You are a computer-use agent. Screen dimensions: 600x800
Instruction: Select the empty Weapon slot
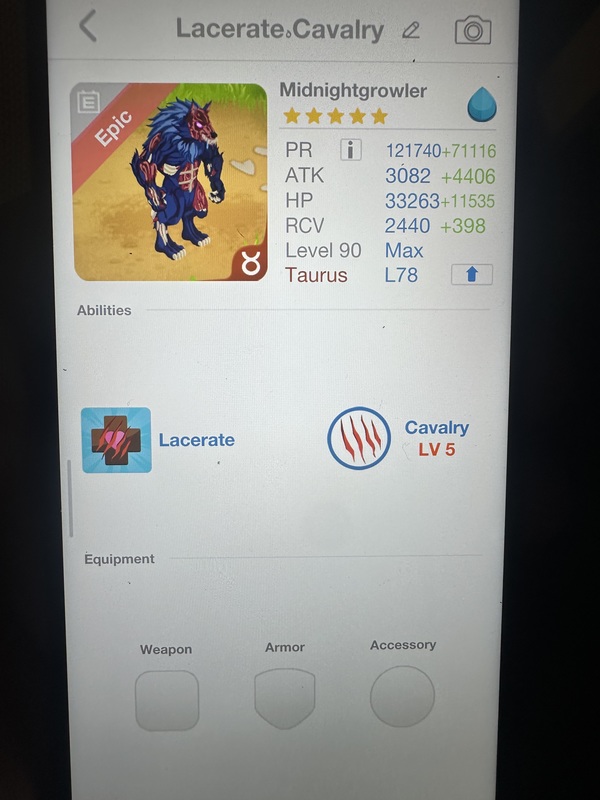pyautogui.click(x=167, y=699)
